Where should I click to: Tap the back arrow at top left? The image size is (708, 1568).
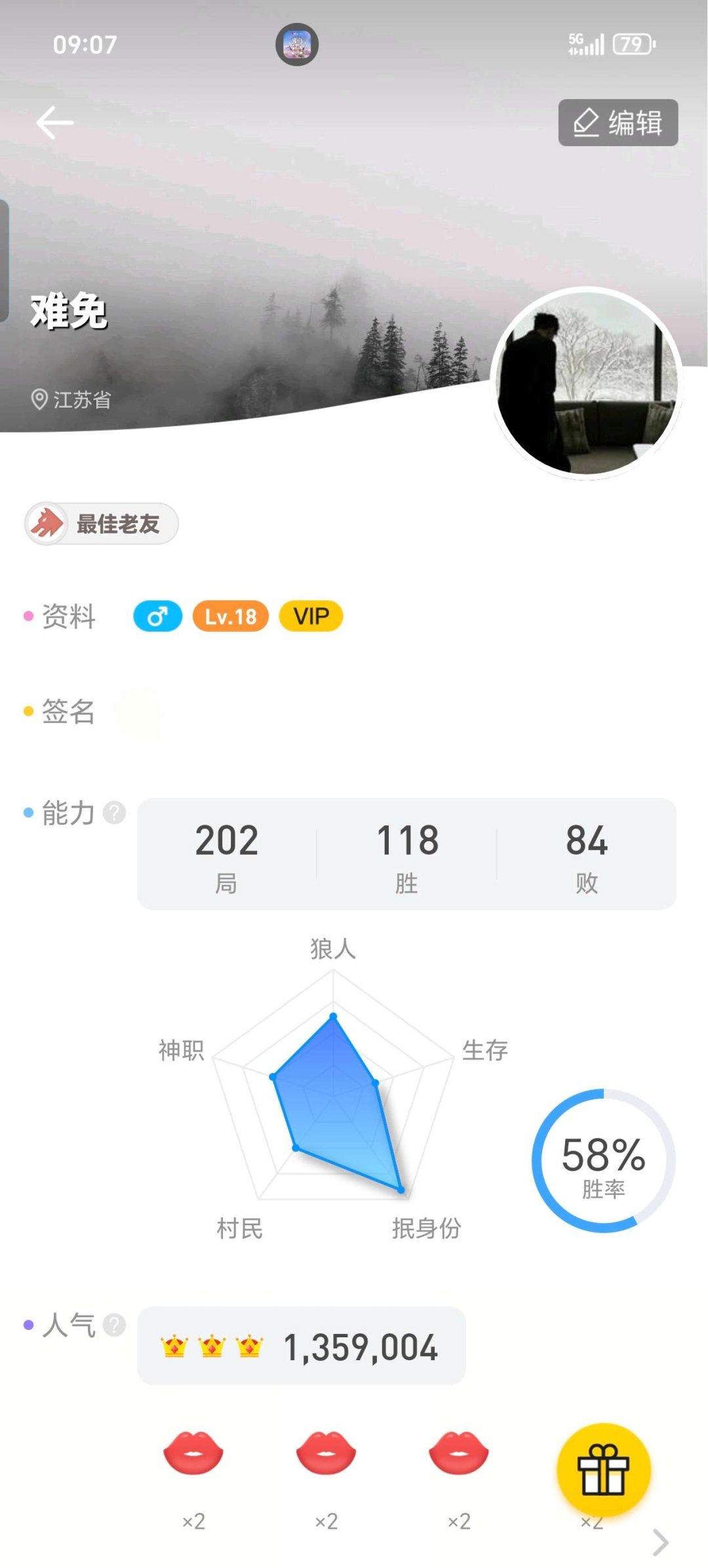tap(56, 122)
